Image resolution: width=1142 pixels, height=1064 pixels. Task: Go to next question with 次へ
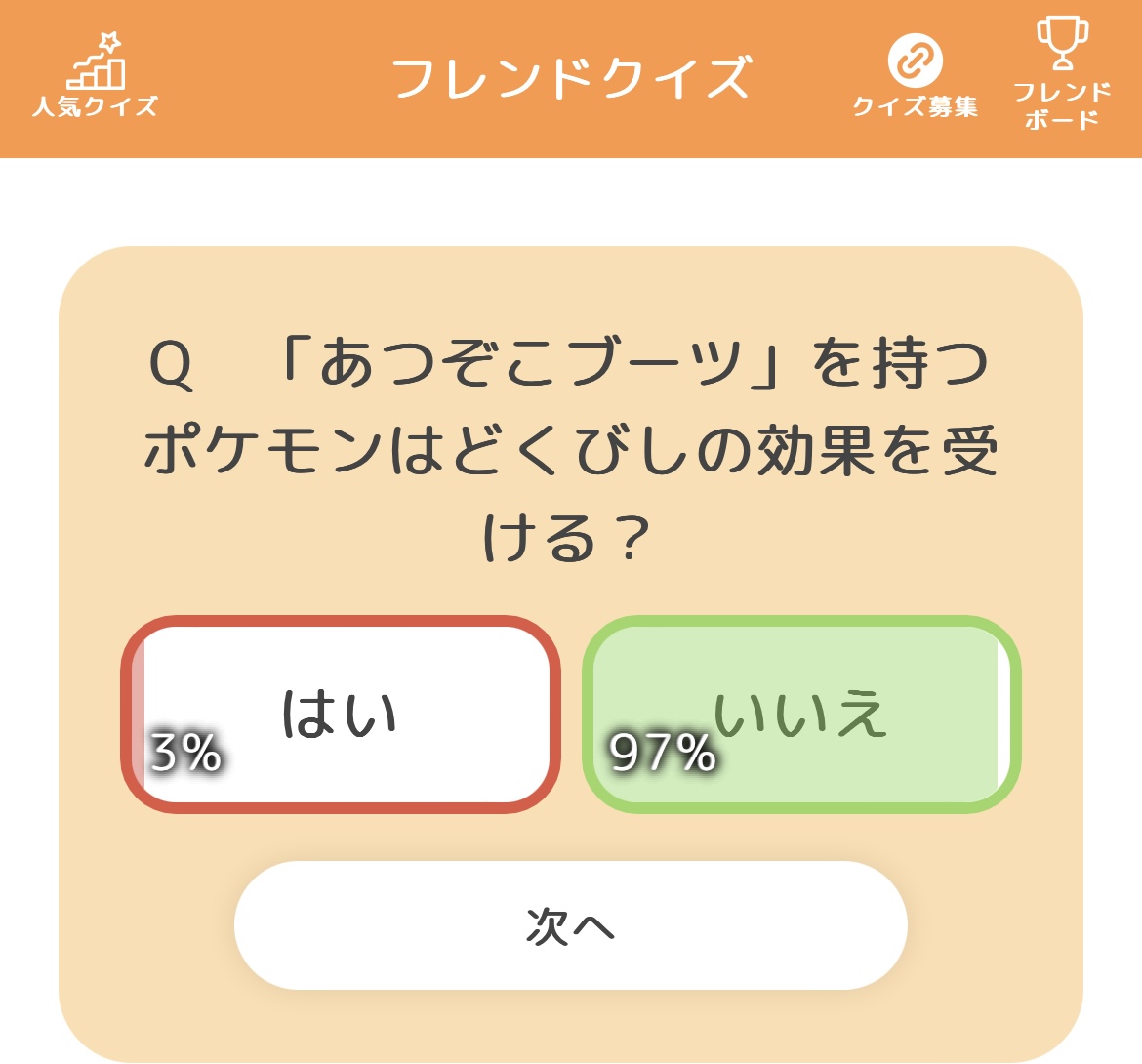coord(571,925)
